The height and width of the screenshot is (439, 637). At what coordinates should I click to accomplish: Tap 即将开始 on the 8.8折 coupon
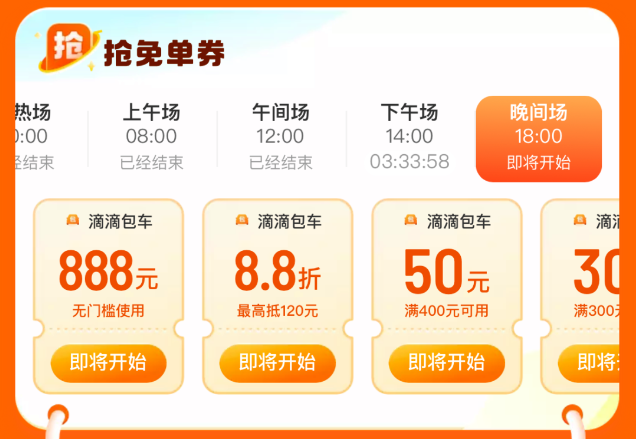point(277,362)
